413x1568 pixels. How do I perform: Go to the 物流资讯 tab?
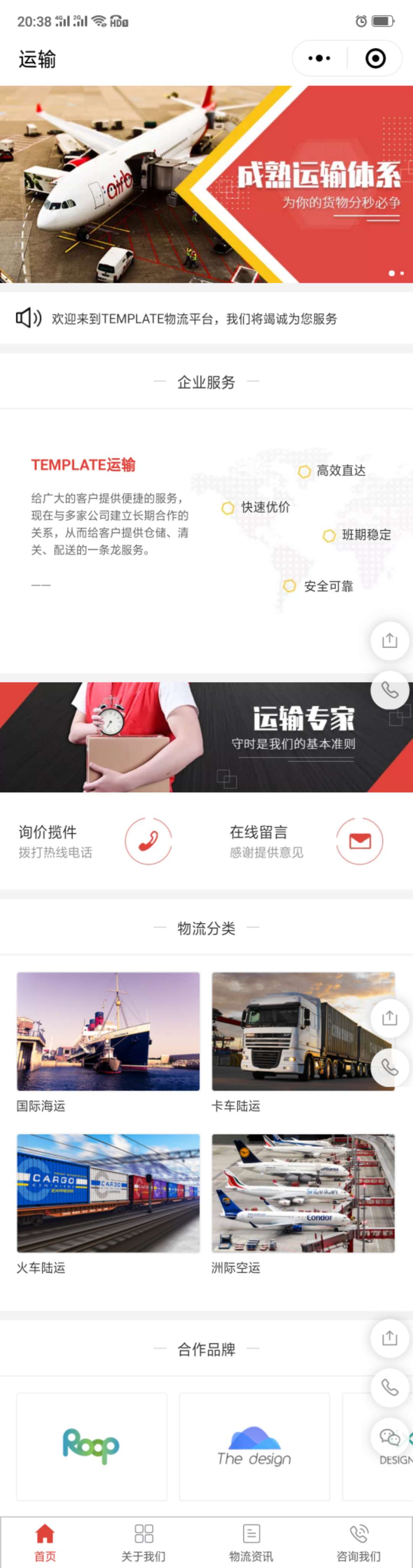pyautogui.click(x=251, y=1542)
